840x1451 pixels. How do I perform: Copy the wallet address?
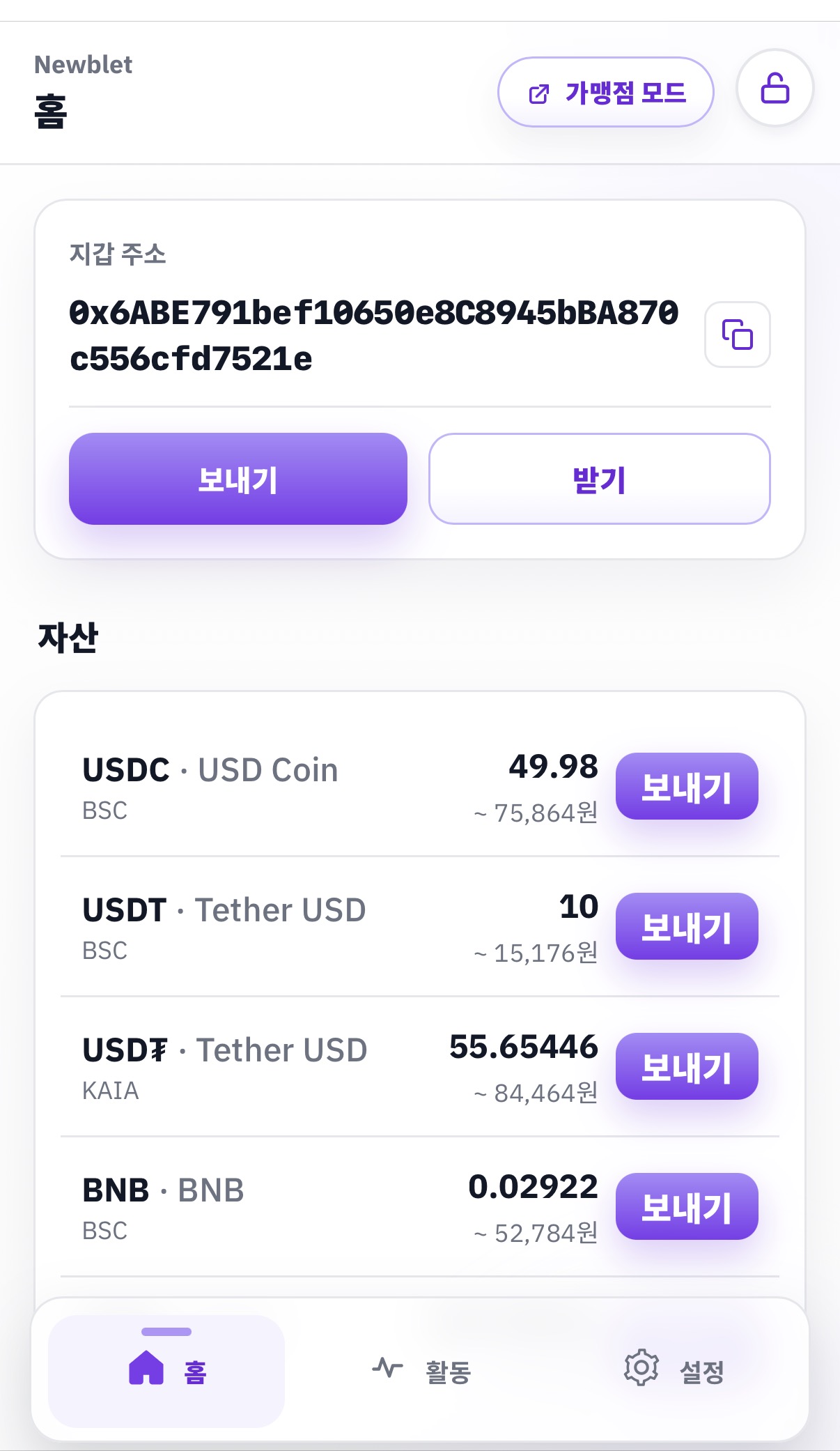(737, 335)
